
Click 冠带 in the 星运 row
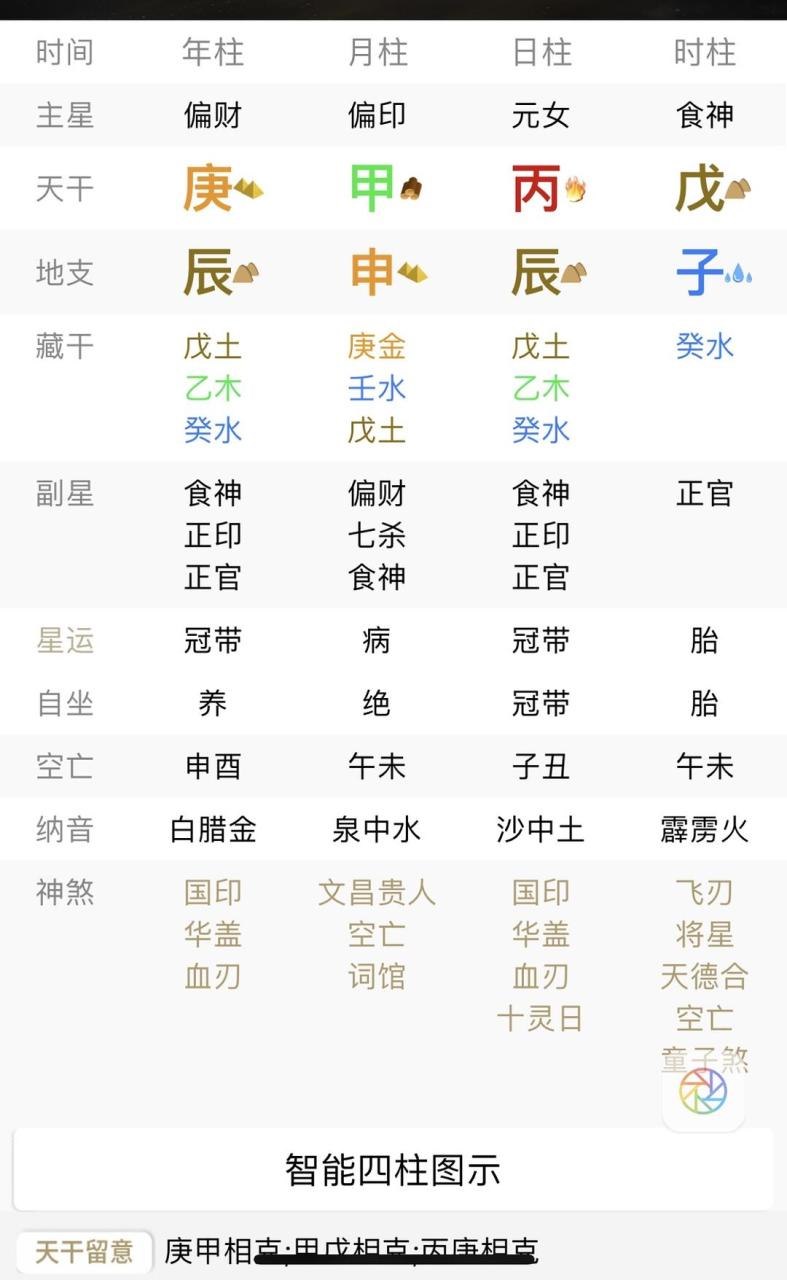211,643
